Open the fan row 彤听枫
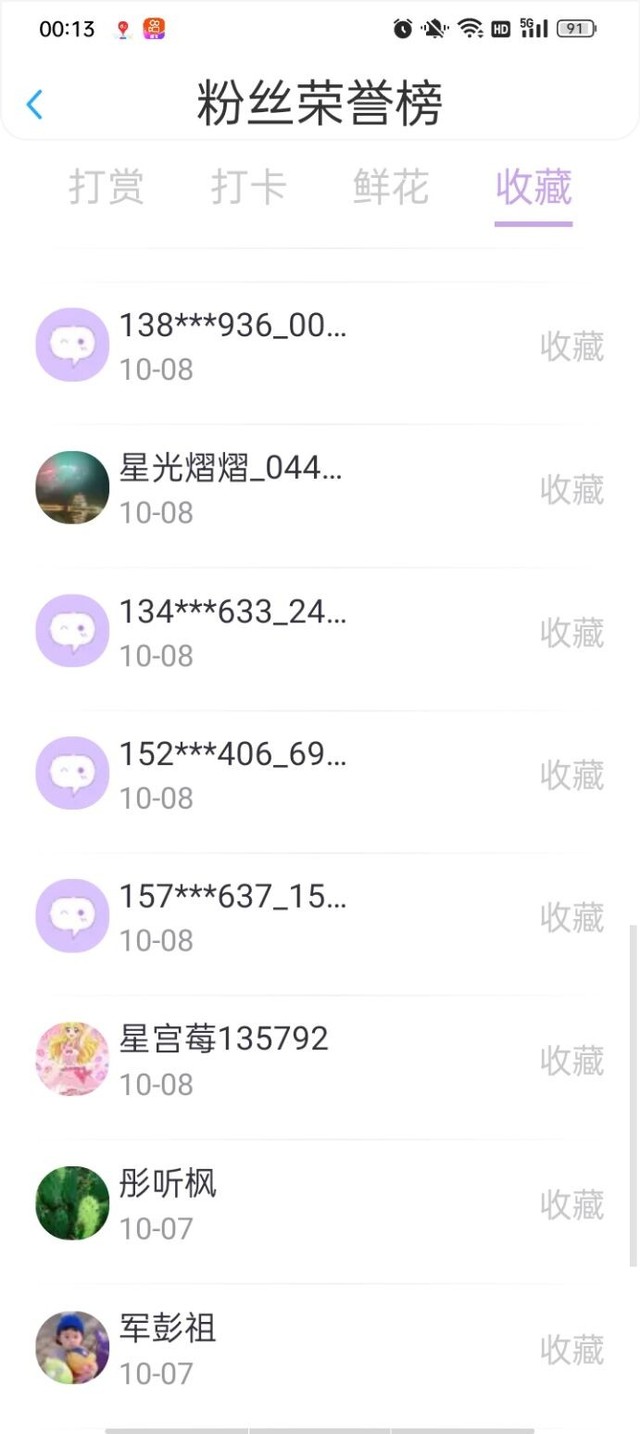The height and width of the screenshot is (1434, 640). click(x=320, y=1204)
